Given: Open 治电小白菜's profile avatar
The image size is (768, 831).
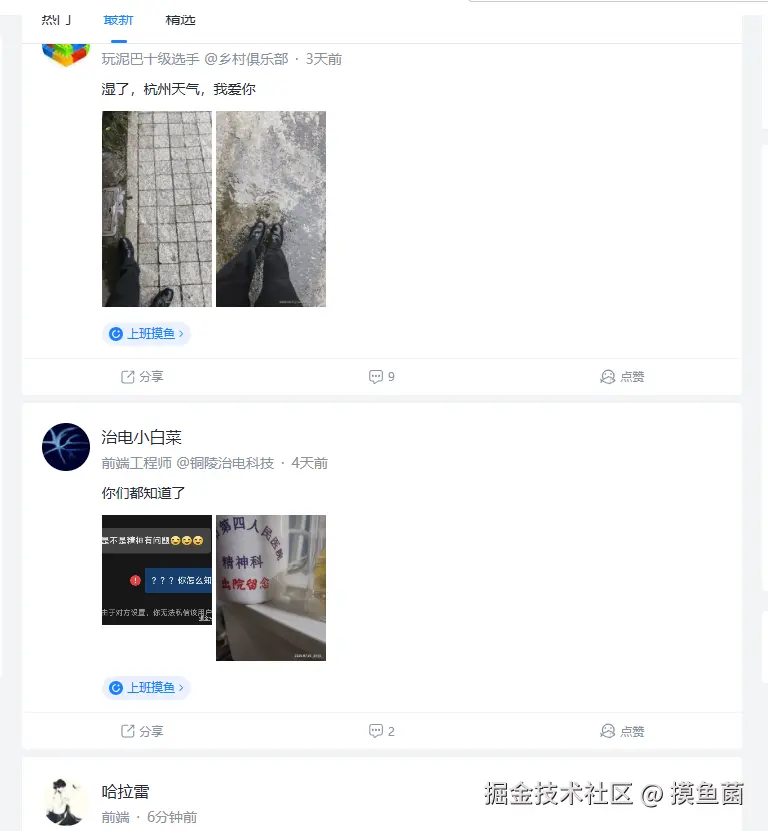Looking at the screenshot, I should (66, 447).
